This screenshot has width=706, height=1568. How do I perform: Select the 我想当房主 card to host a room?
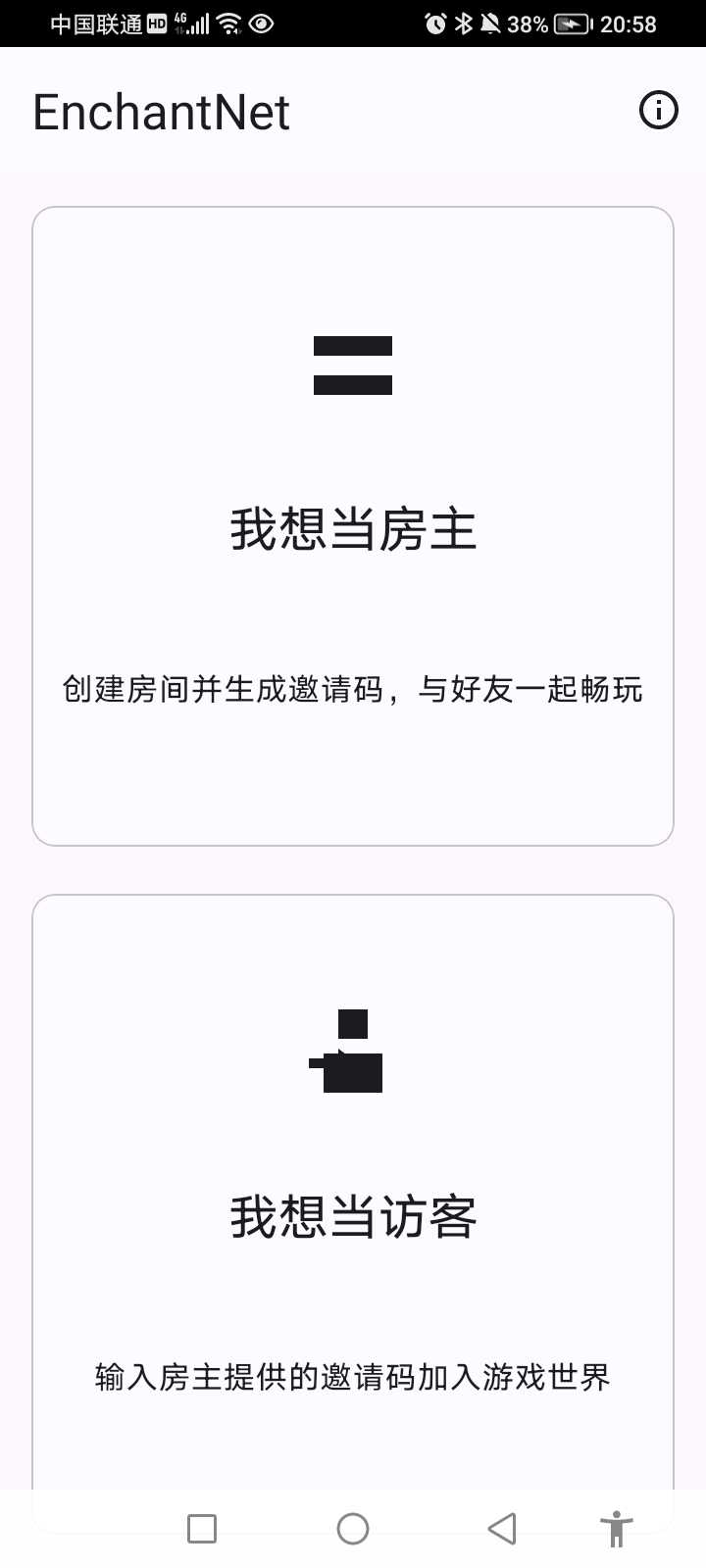(353, 526)
